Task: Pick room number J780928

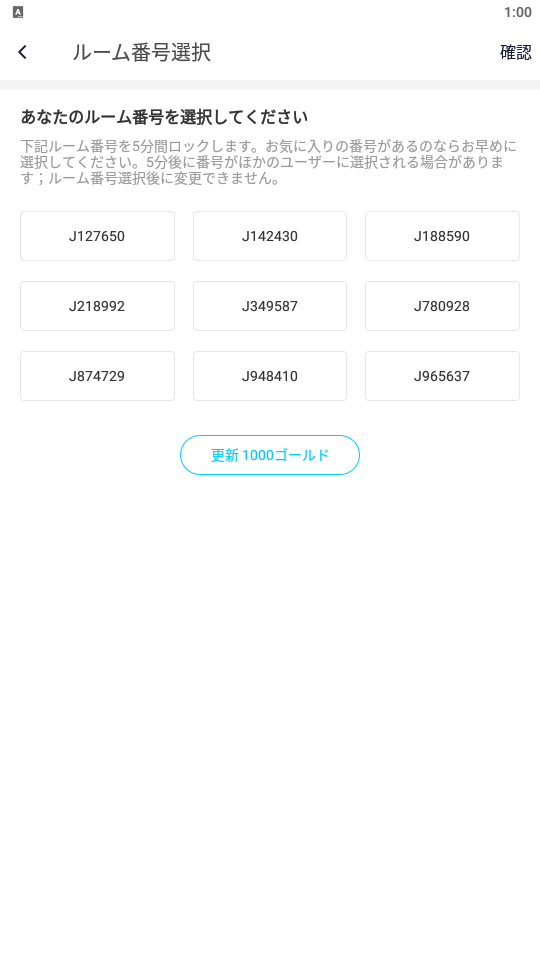Action: [442, 306]
